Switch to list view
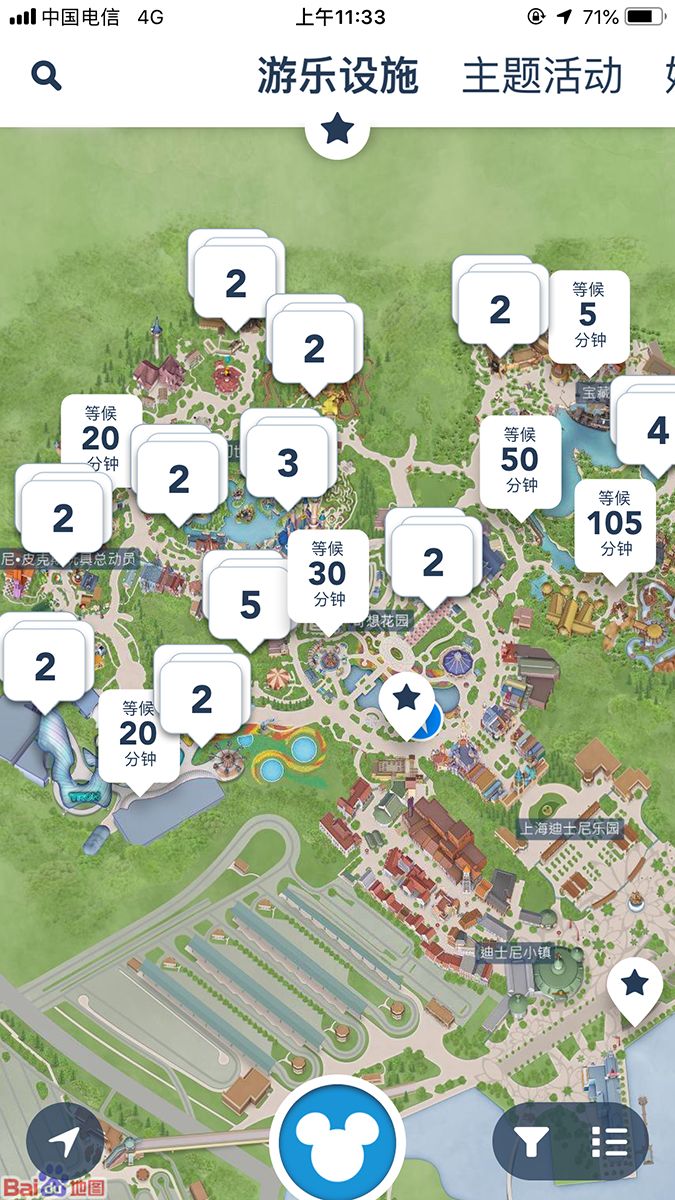 [x=609, y=1141]
